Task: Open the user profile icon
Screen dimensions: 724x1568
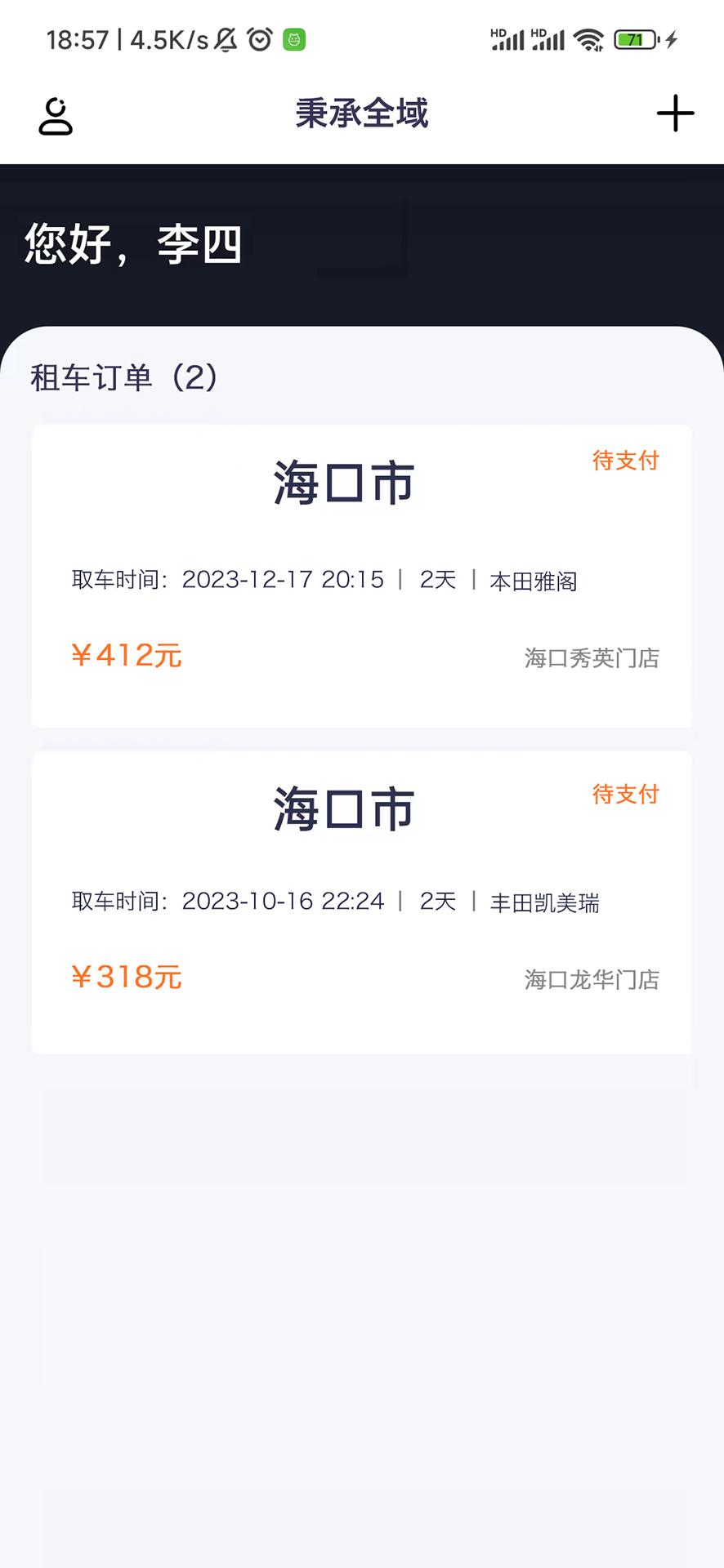Action: pos(55,115)
